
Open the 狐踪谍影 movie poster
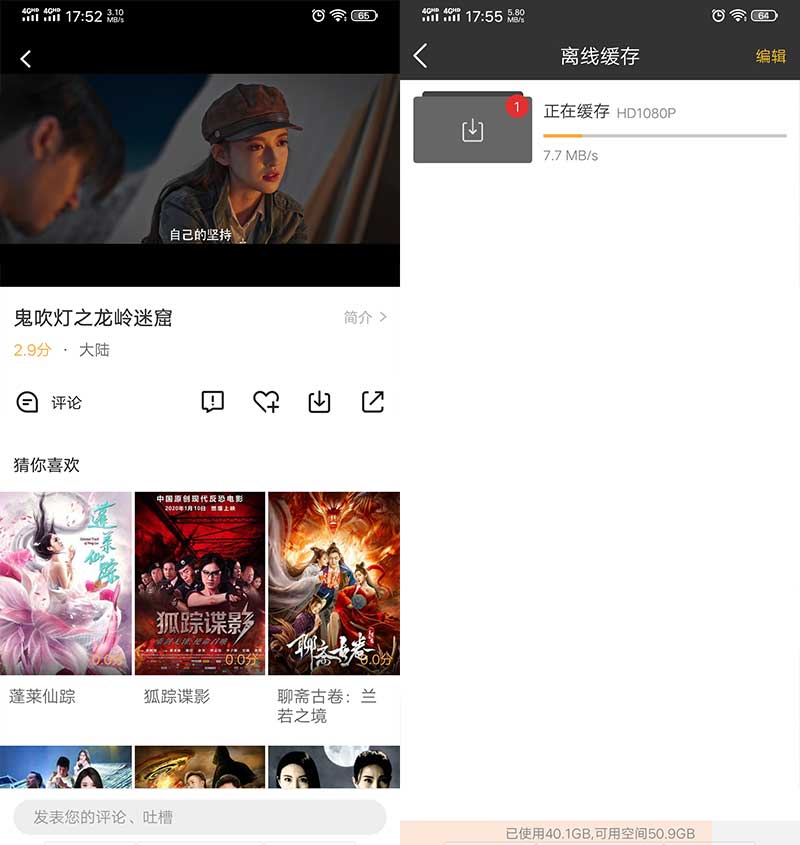(x=200, y=583)
